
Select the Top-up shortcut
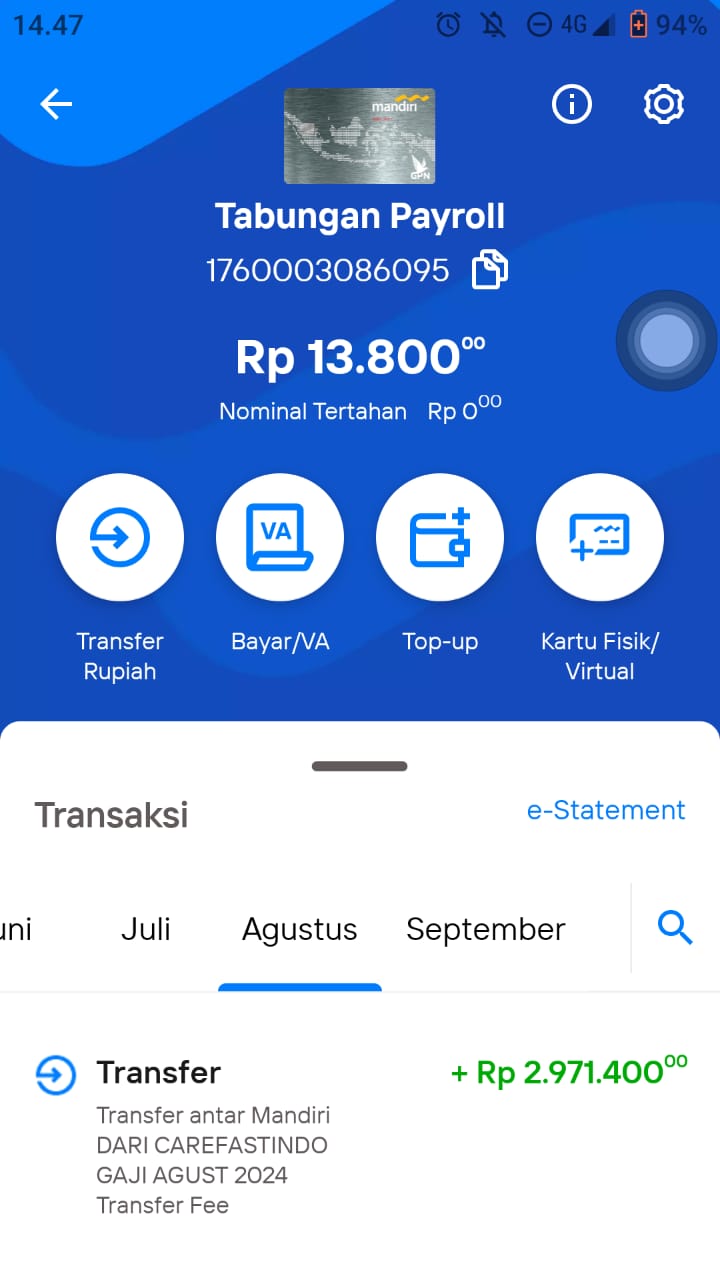(x=440, y=537)
